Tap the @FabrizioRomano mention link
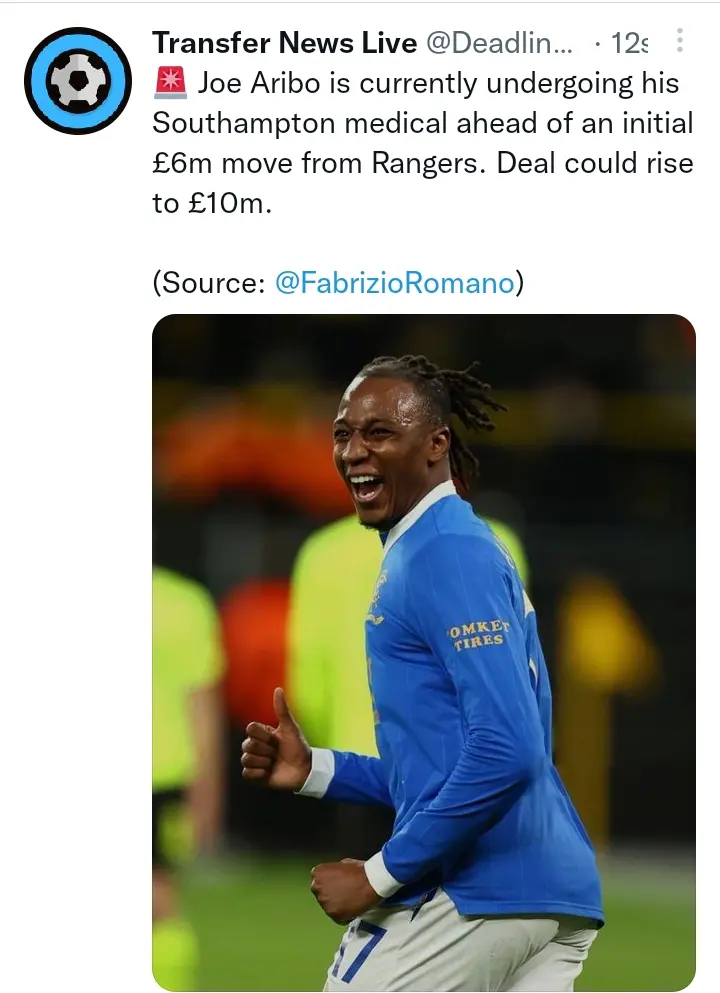Screen dimensions: 720x993 pos(394,283)
